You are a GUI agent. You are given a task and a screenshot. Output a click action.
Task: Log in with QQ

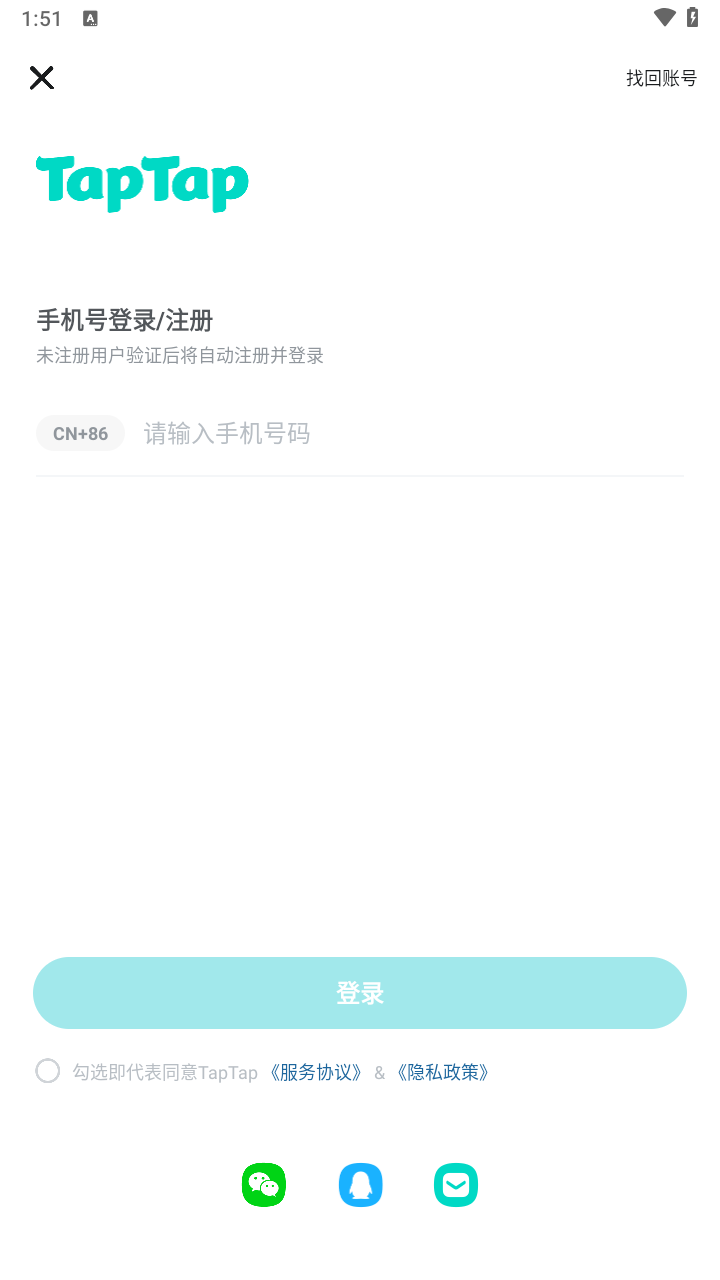[x=360, y=1185]
